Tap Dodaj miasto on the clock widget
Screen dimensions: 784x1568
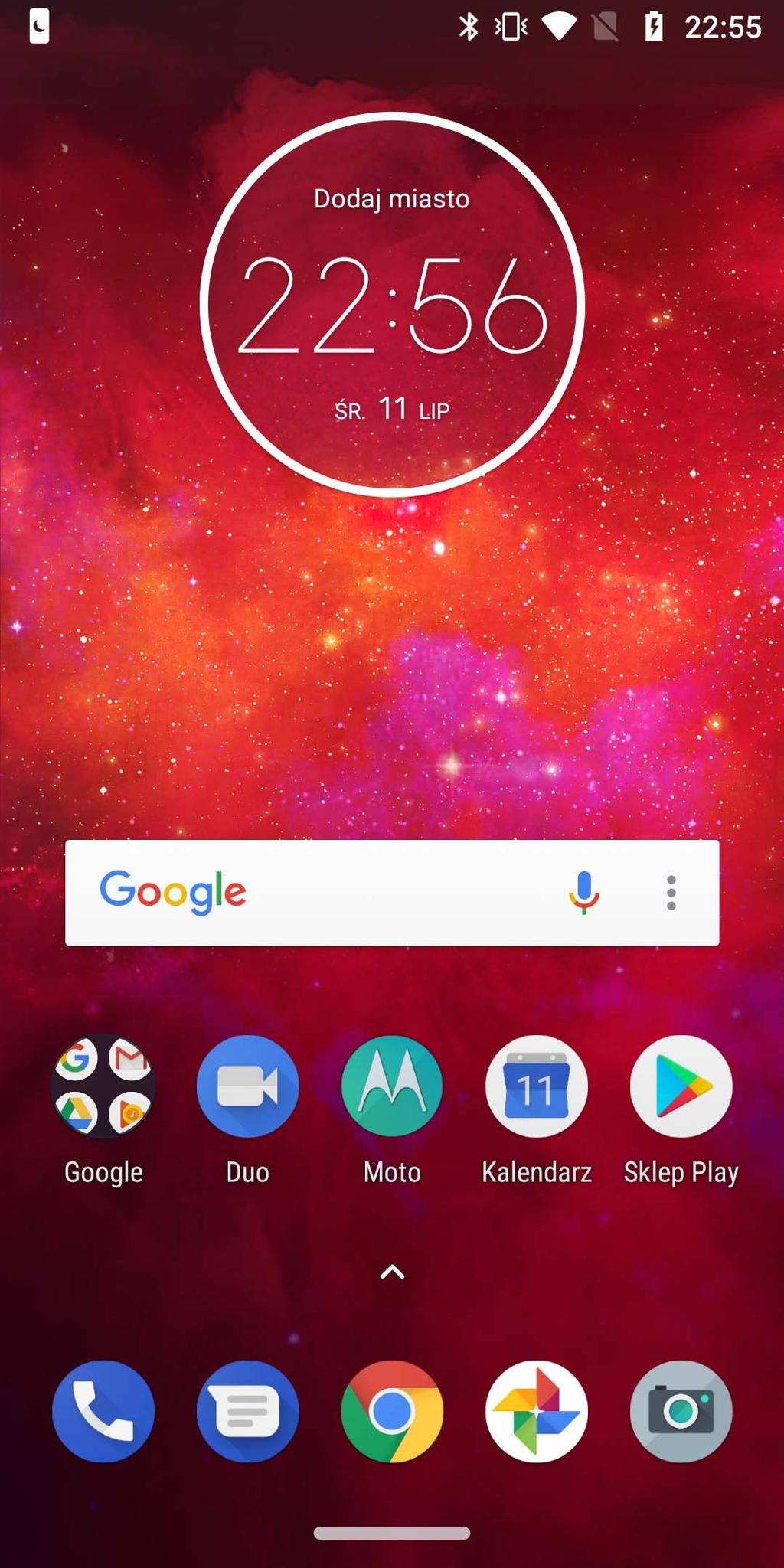[x=391, y=199]
